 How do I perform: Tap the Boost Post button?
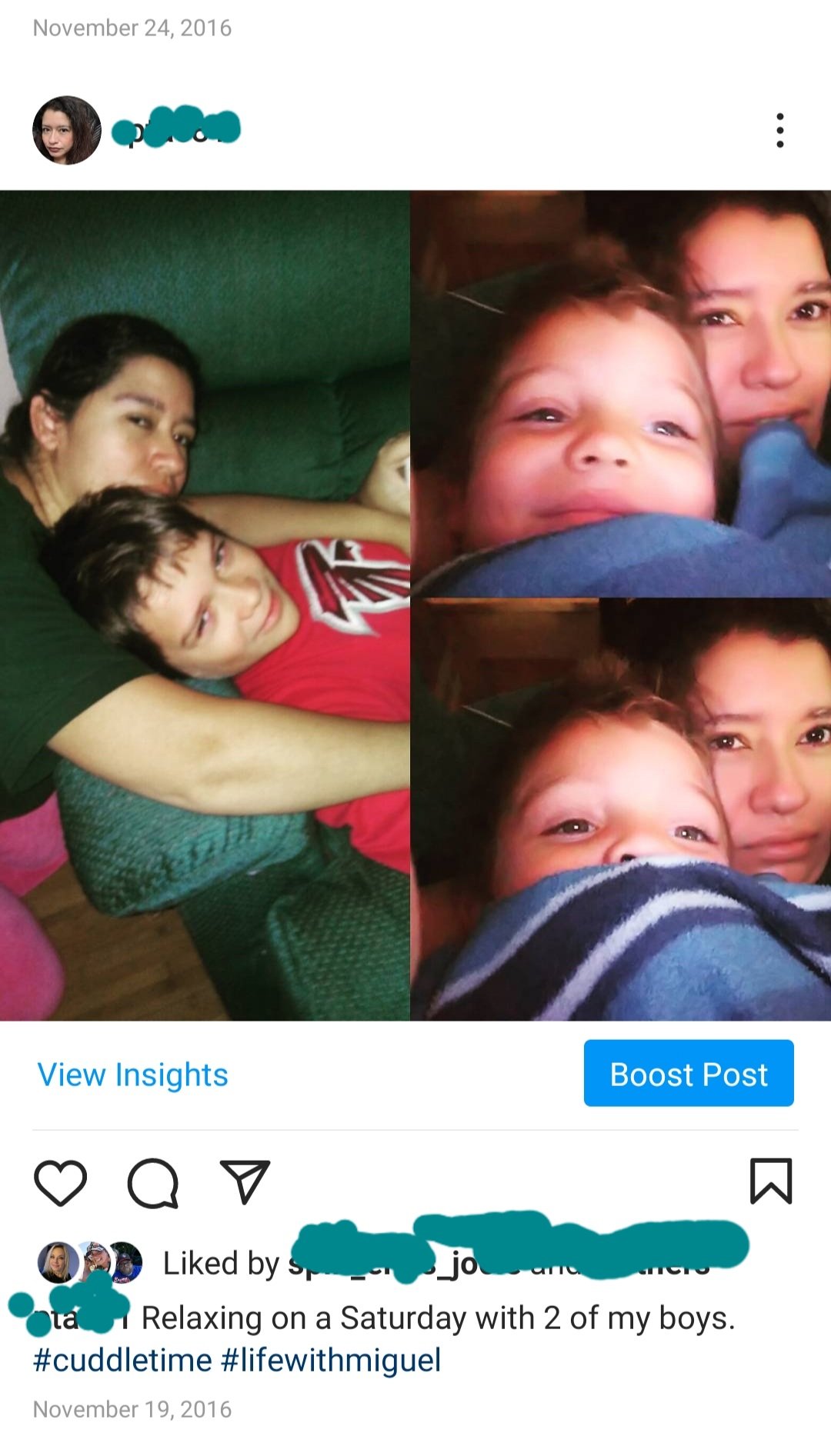pyautogui.click(x=688, y=1073)
